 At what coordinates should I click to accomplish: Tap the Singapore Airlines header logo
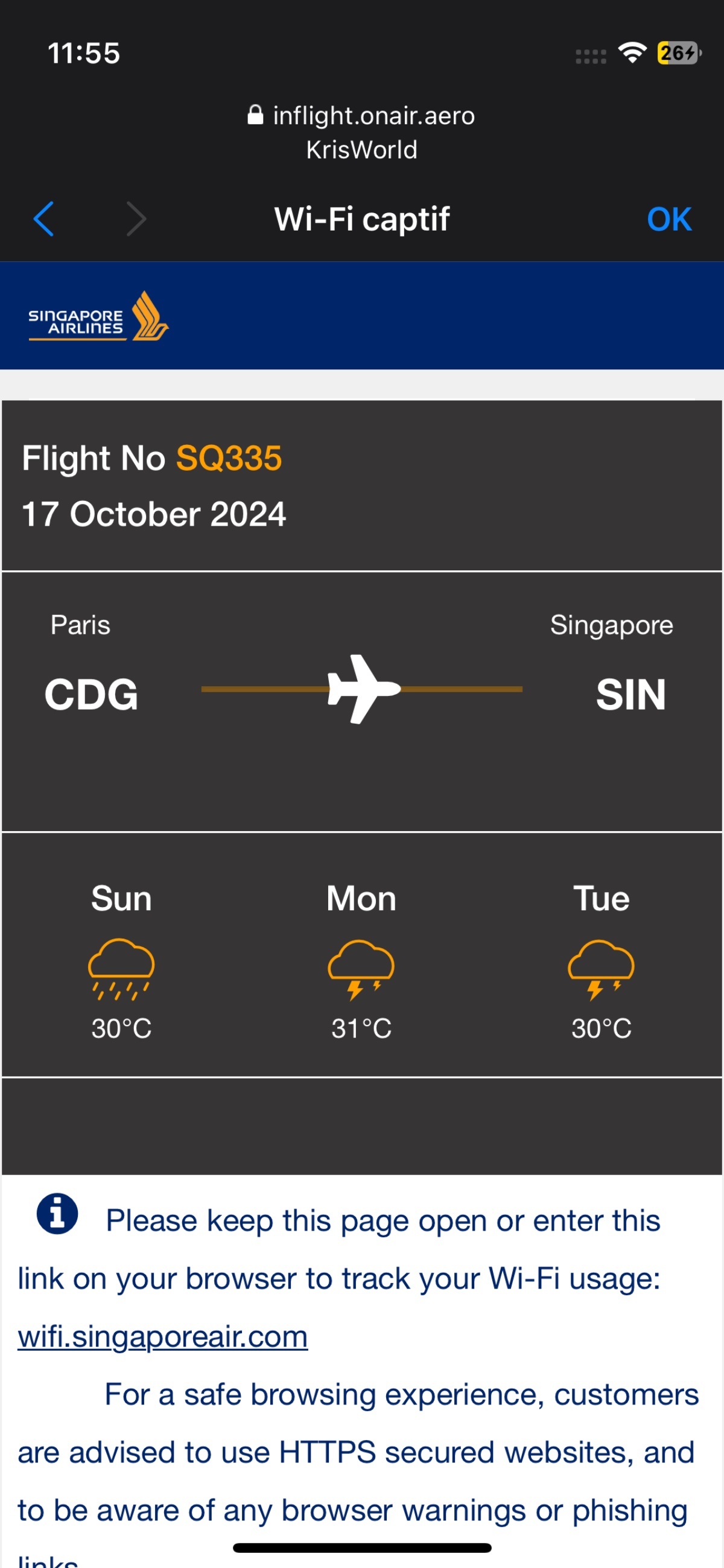[x=98, y=316]
